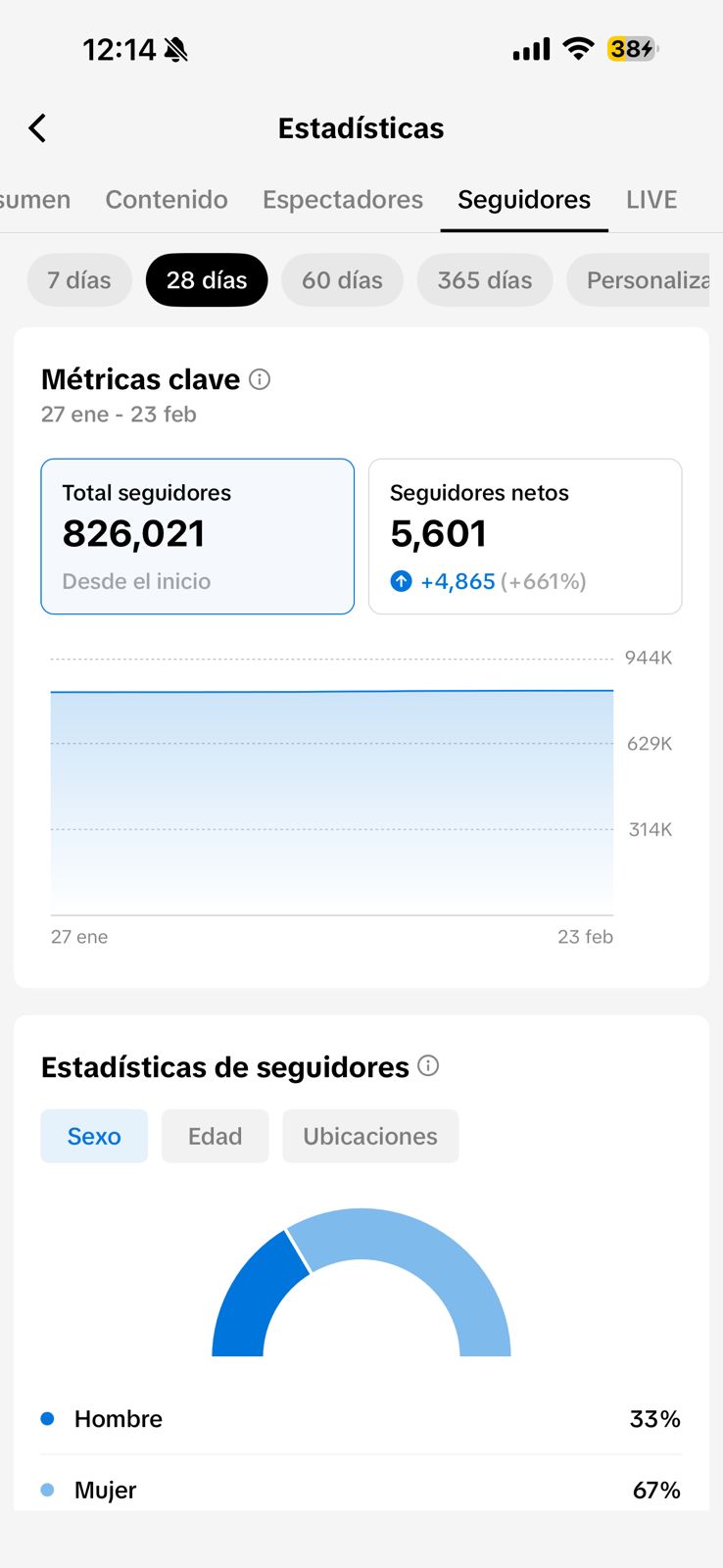Select the 7 días range
The image size is (723, 1568).
coord(79,280)
